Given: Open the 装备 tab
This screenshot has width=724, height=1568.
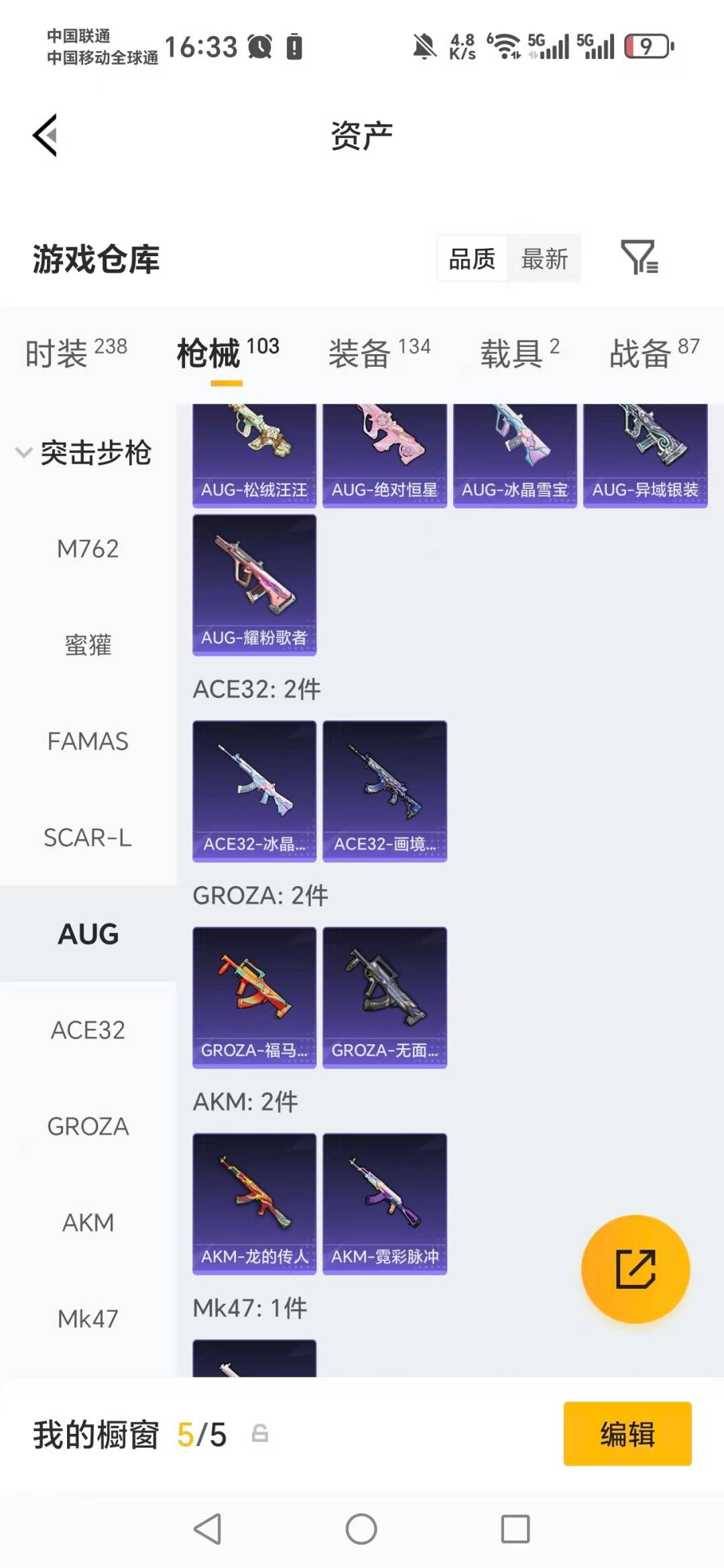Looking at the screenshot, I should (360, 354).
